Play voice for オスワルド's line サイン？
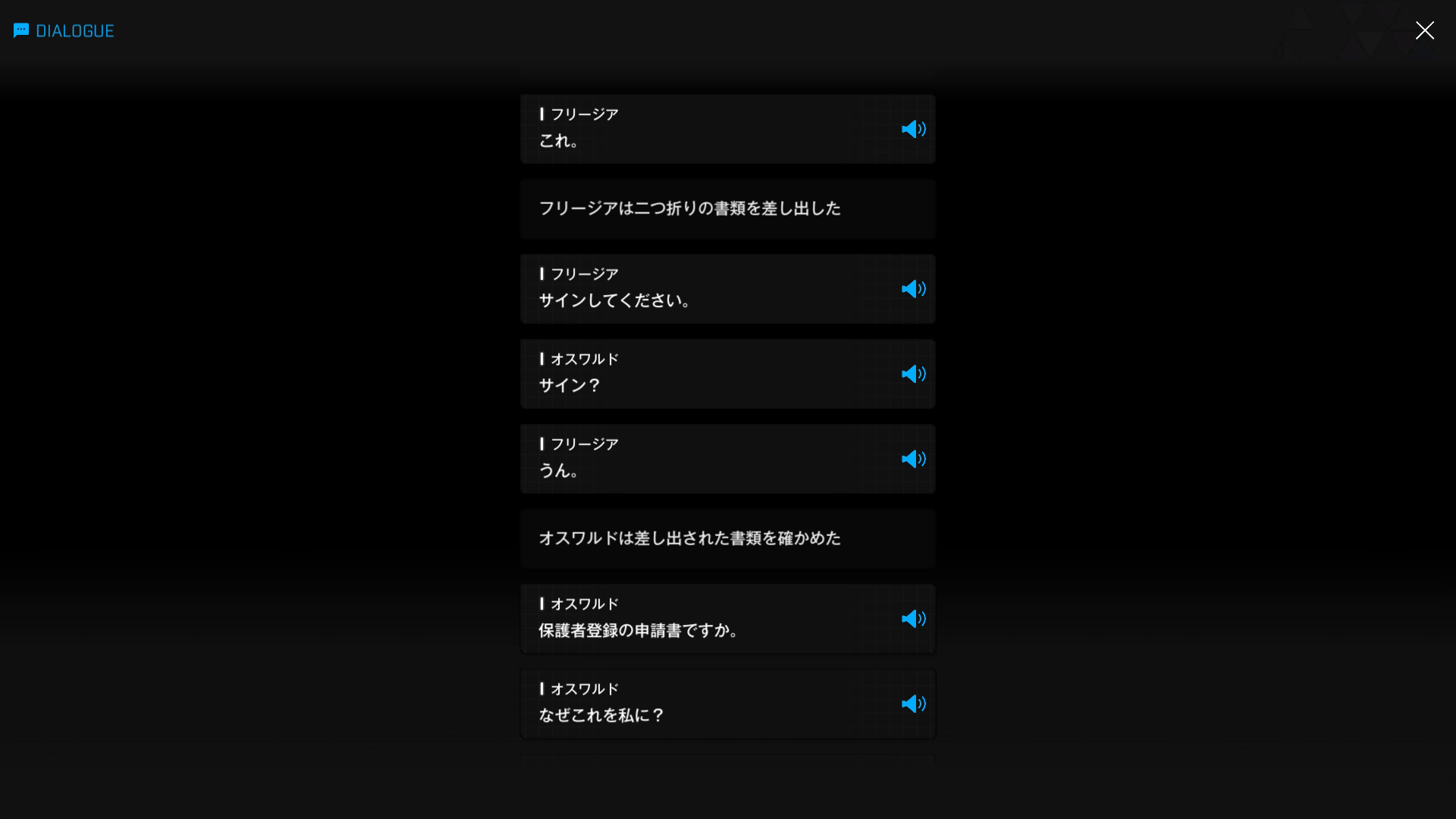The image size is (1456, 819). click(913, 375)
